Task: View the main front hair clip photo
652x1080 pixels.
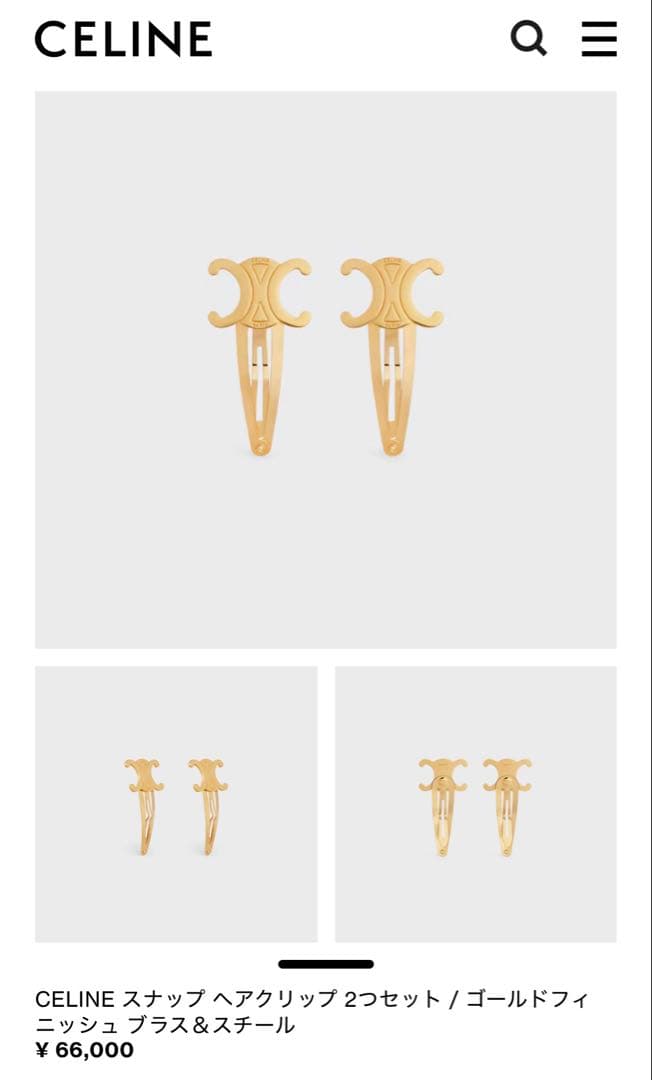Action: coord(326,369)
